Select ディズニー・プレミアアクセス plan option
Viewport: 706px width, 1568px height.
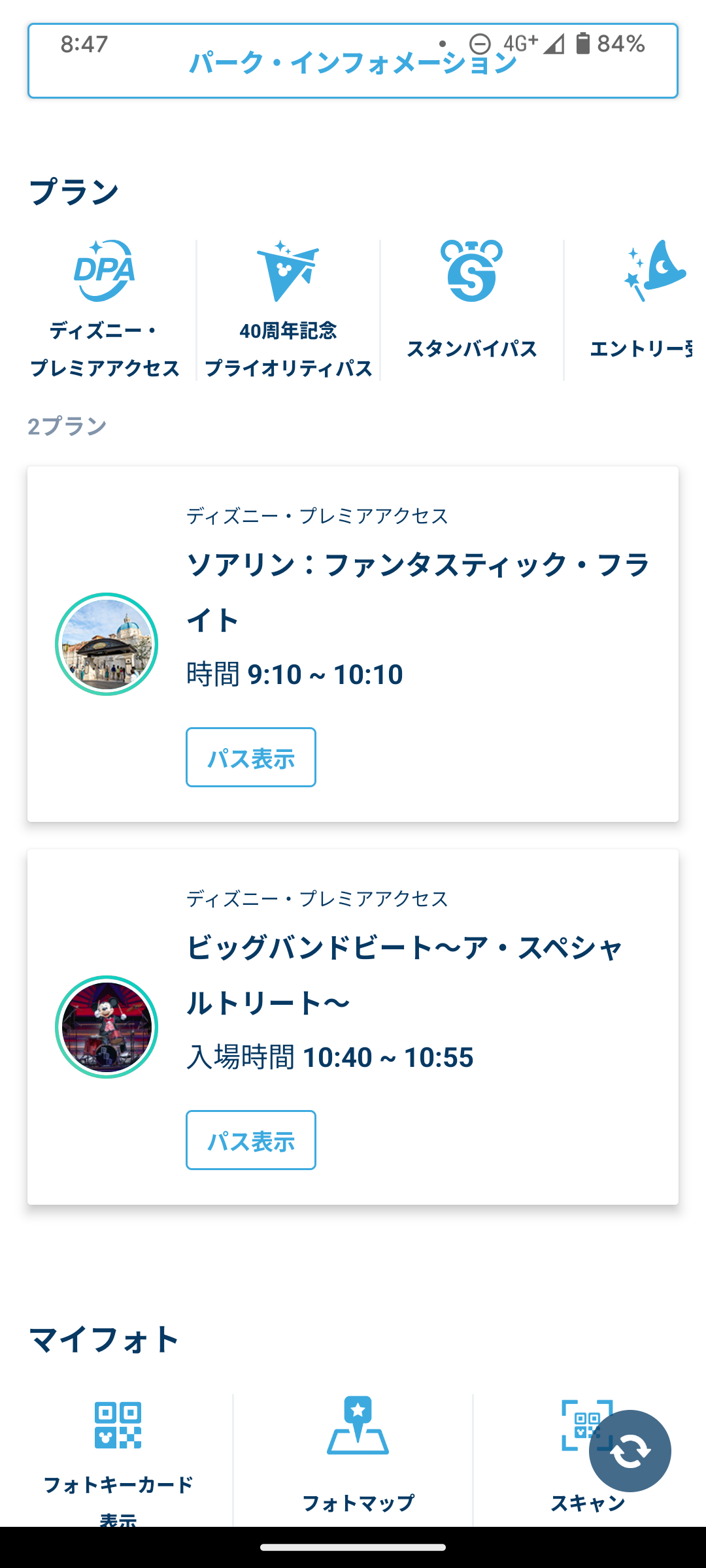coord(105,308)
